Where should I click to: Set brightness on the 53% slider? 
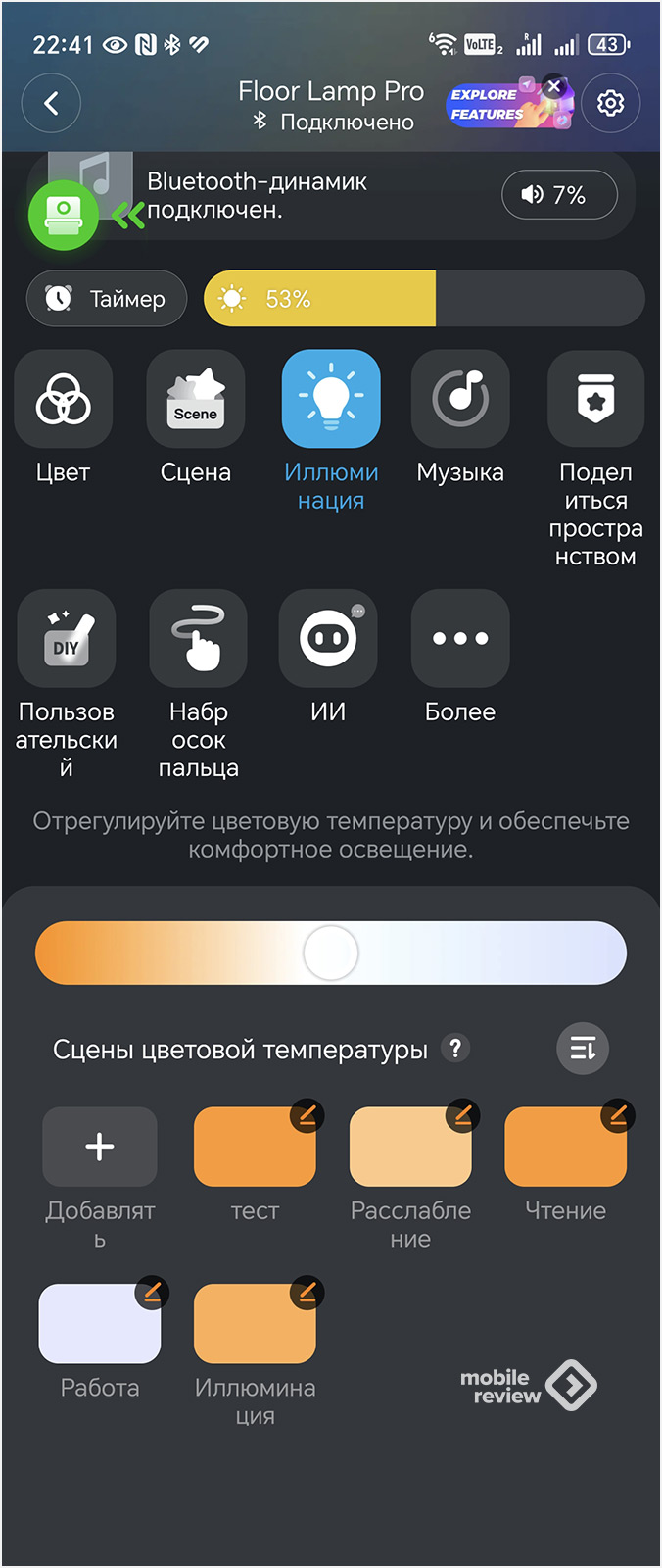click(x=424, y=299)
